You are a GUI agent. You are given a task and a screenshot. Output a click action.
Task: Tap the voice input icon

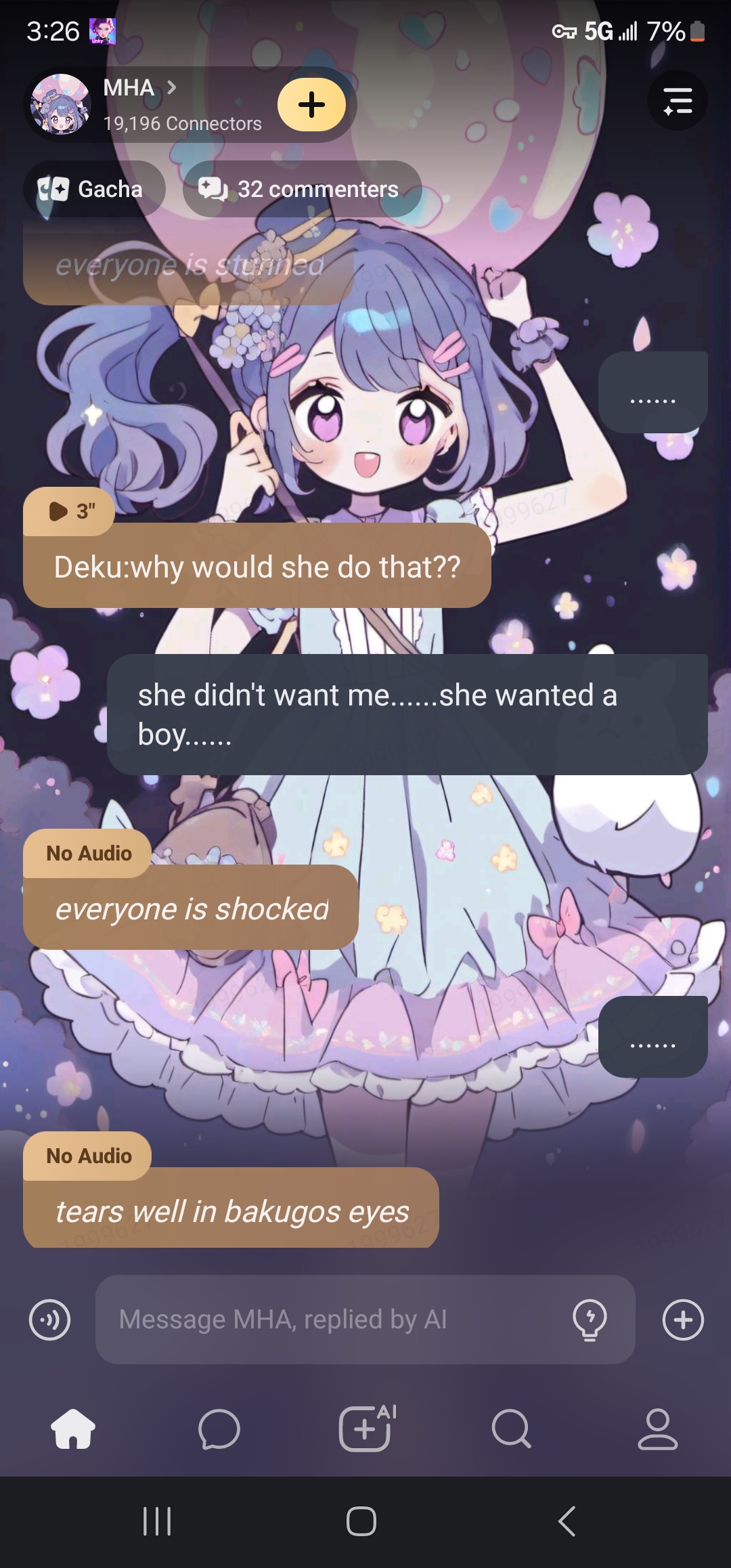50,1320
